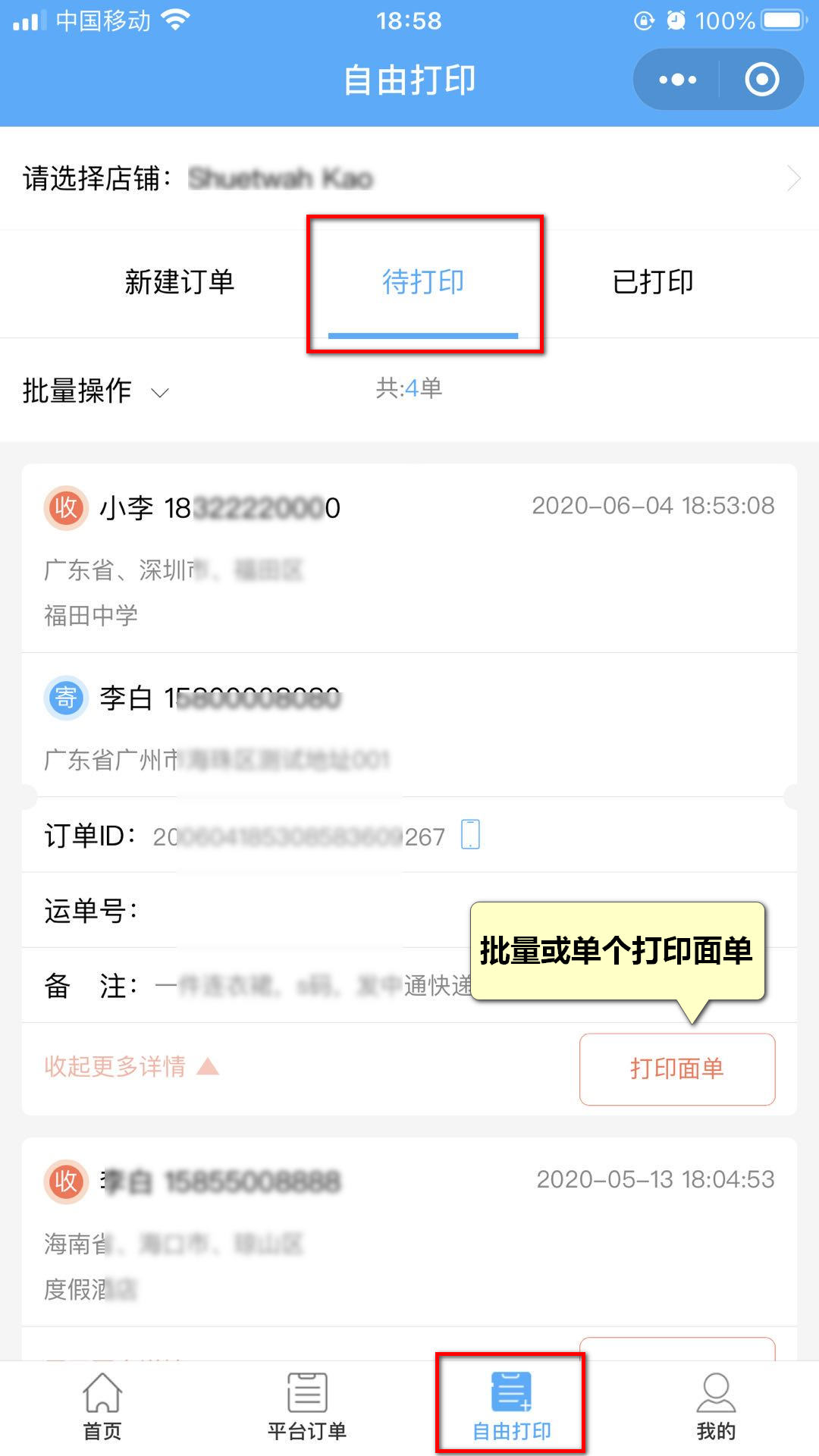Tap the phone icon beside 订单ID
The image size is (819, 1456).
tap(471, 835)
